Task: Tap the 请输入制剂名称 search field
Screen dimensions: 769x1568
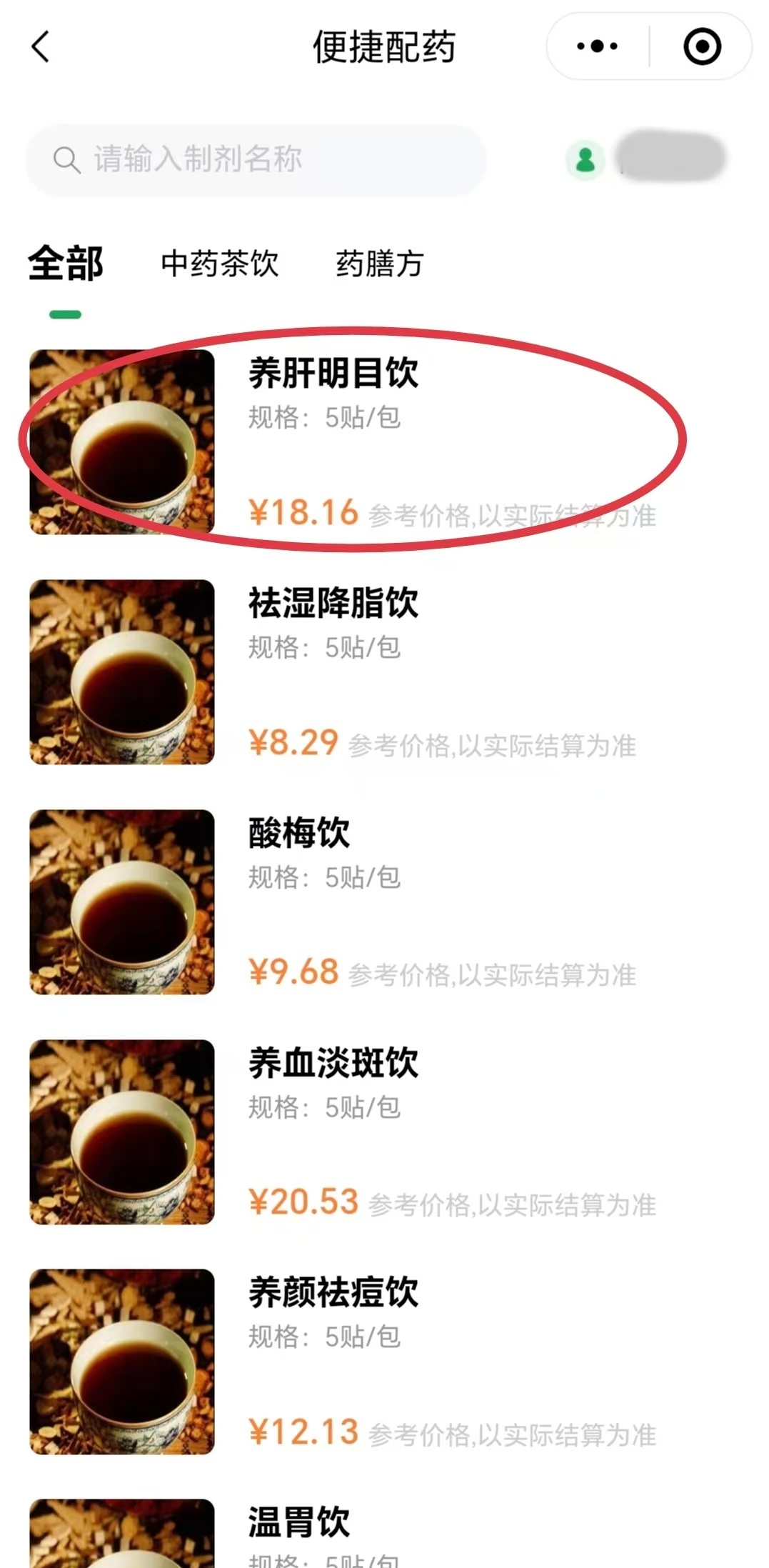Action: click(257, 159)
